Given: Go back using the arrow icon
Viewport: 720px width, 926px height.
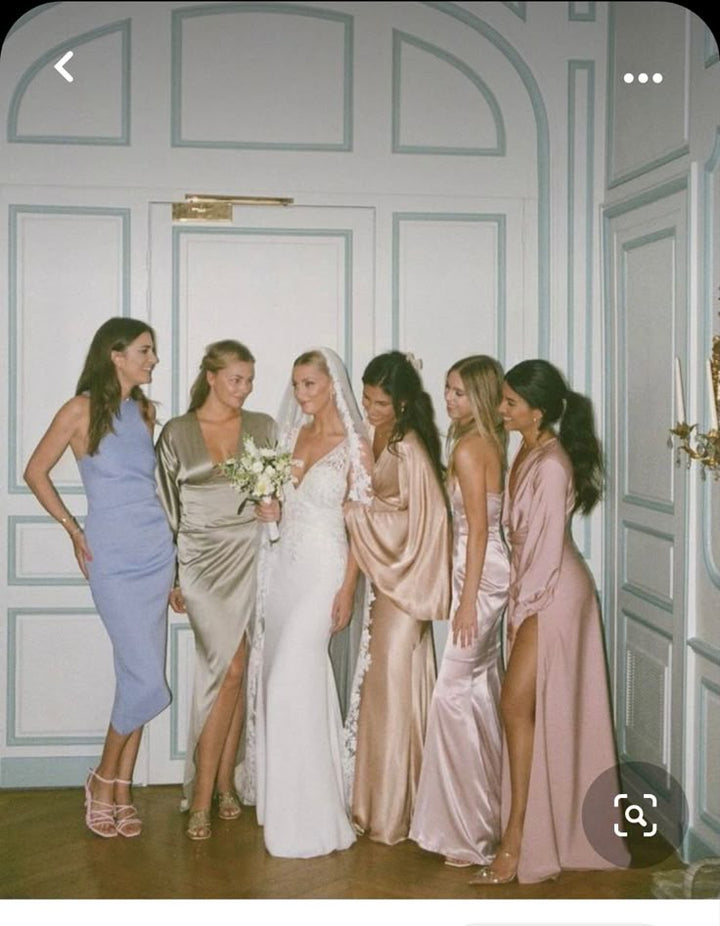Looking at the screenshot, I should [64, 67].
